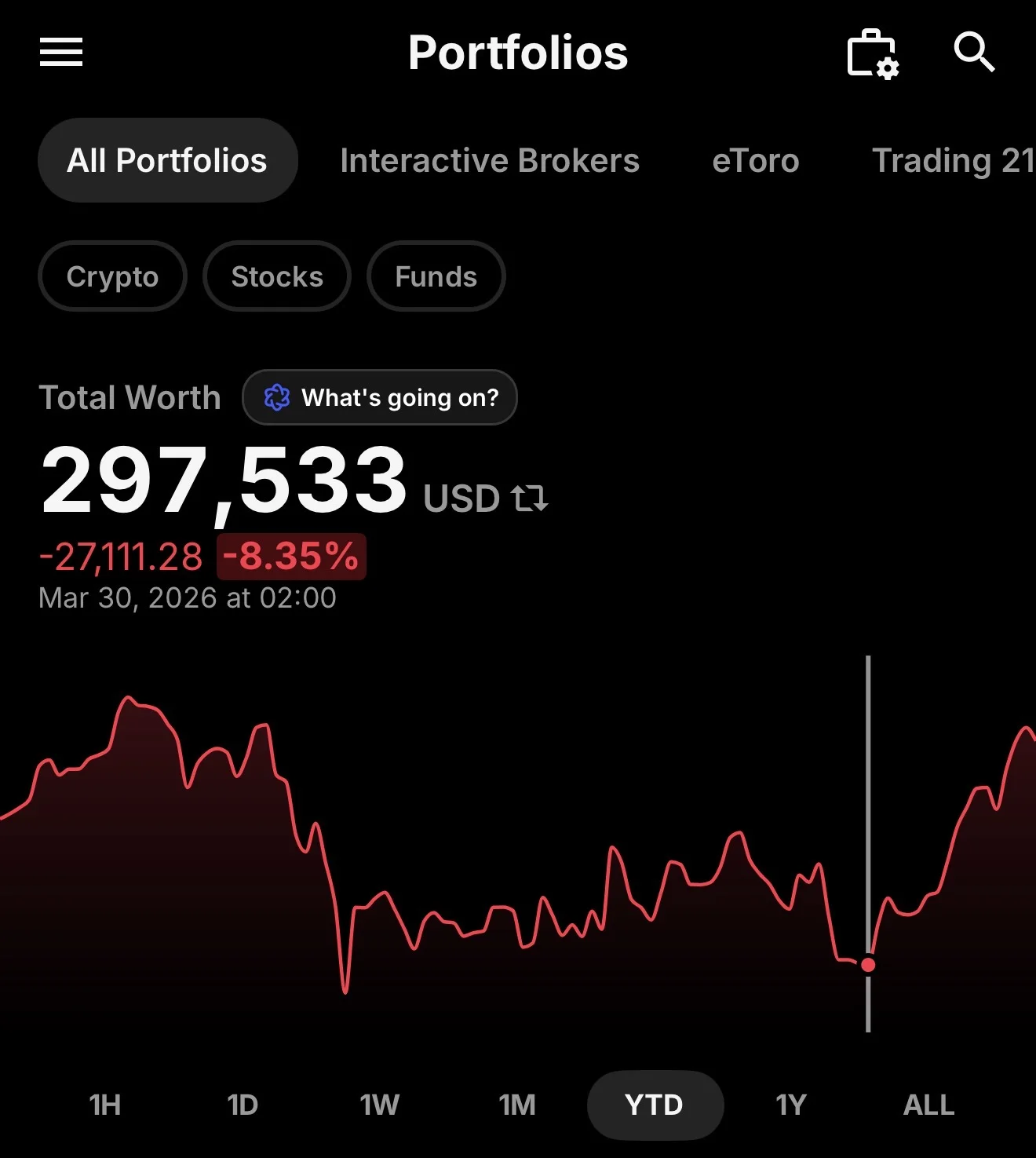Click the red marker dot on the chart
The image size is (1036, 1158).
click(x=868, y=965)
